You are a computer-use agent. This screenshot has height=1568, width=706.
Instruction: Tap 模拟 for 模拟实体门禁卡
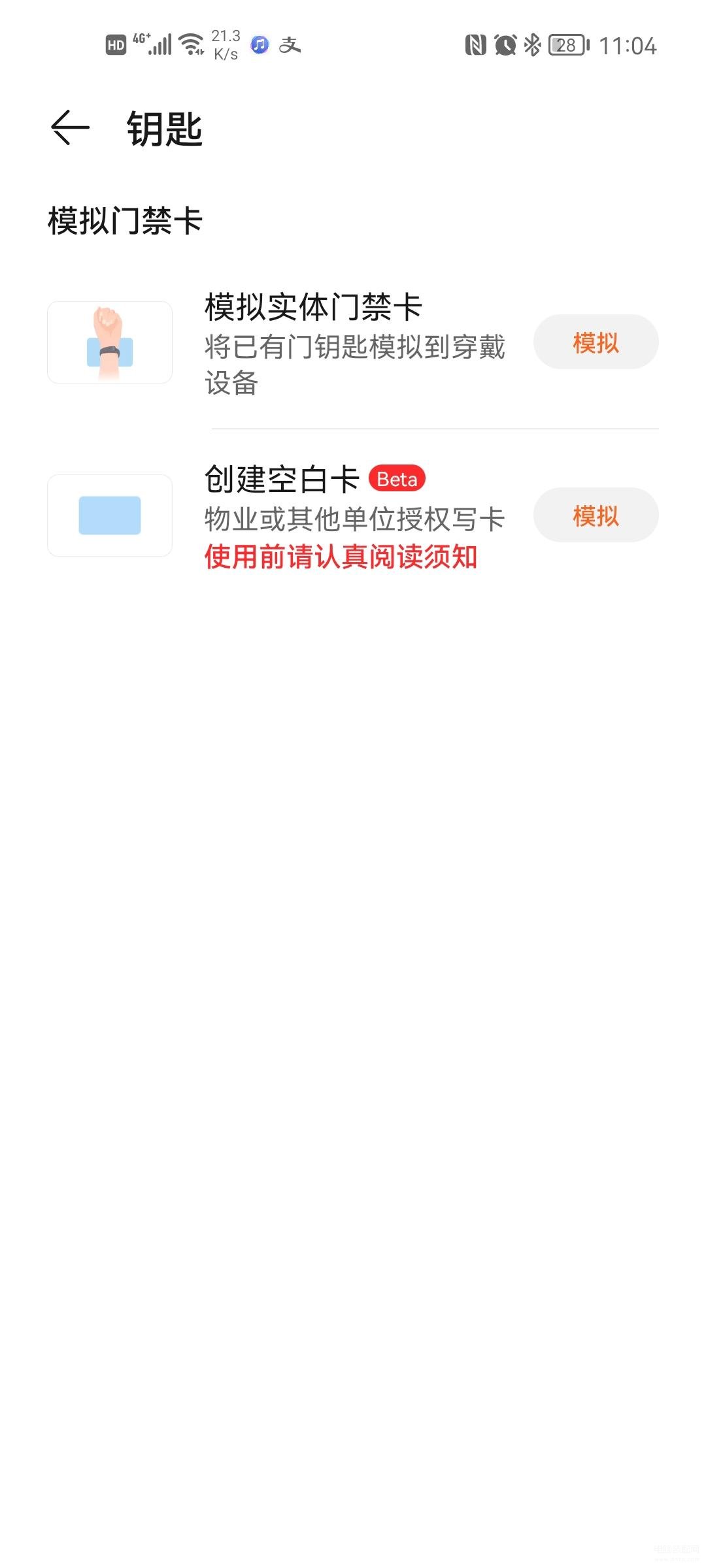click(x=596, y=342)
